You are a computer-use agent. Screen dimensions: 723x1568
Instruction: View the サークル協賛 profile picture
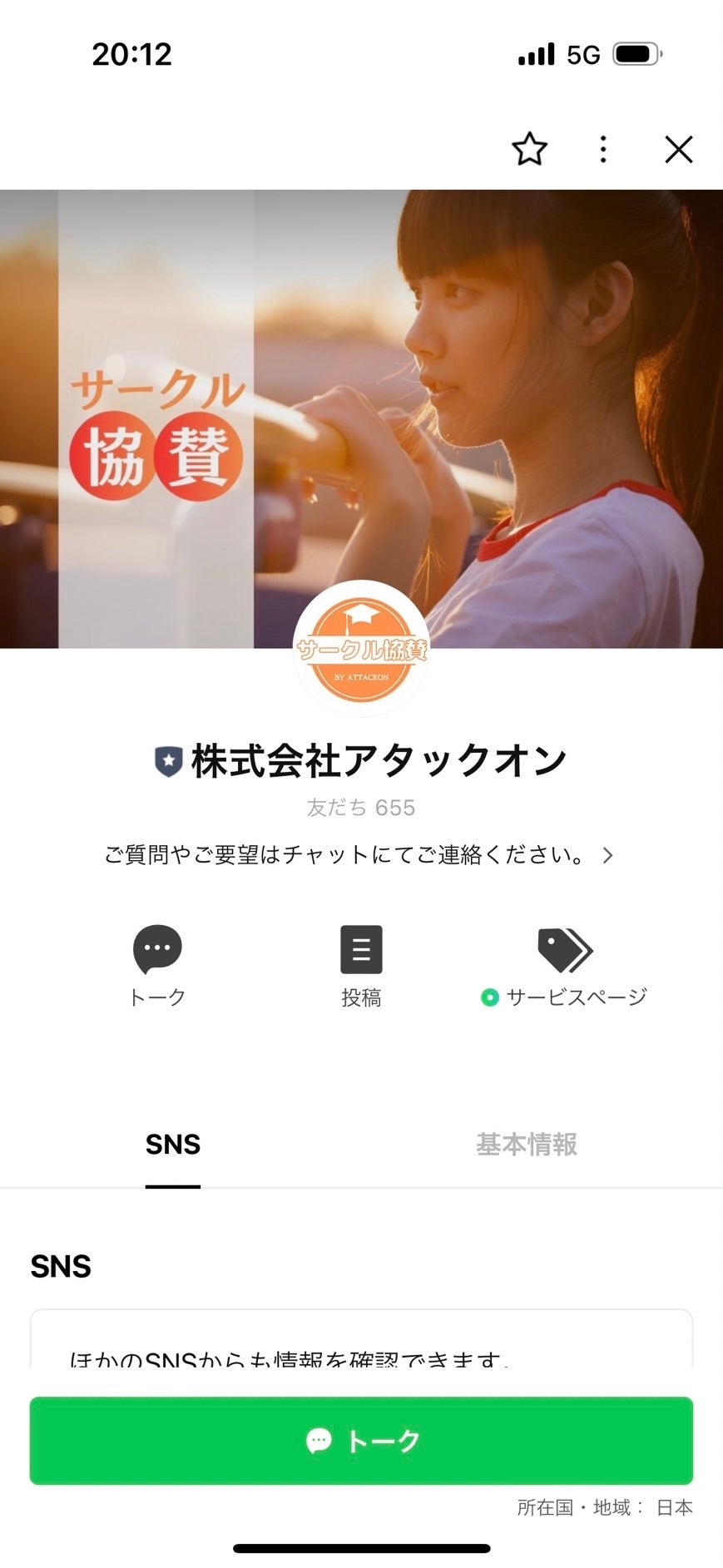361,649
